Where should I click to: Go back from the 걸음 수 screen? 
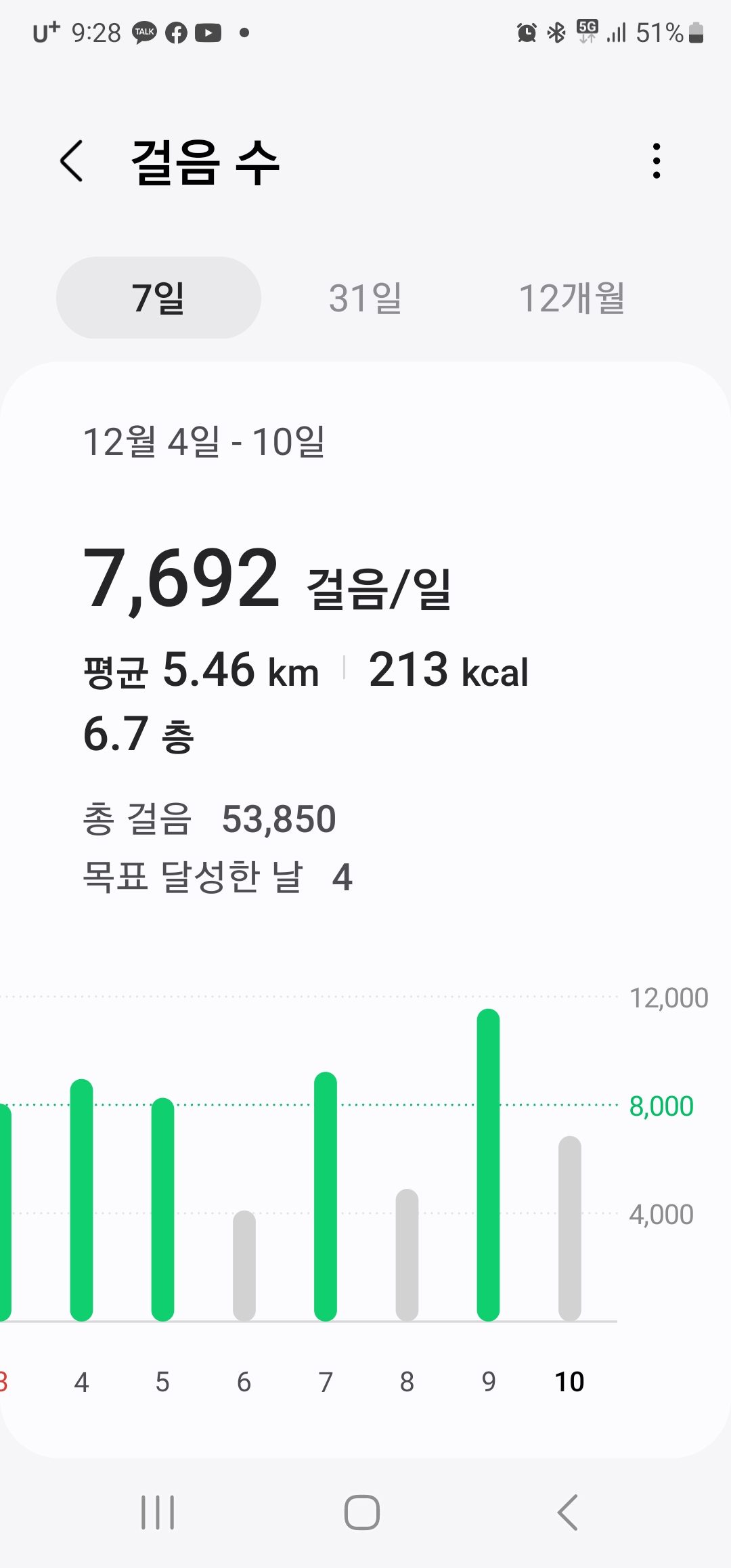(72, 161)
